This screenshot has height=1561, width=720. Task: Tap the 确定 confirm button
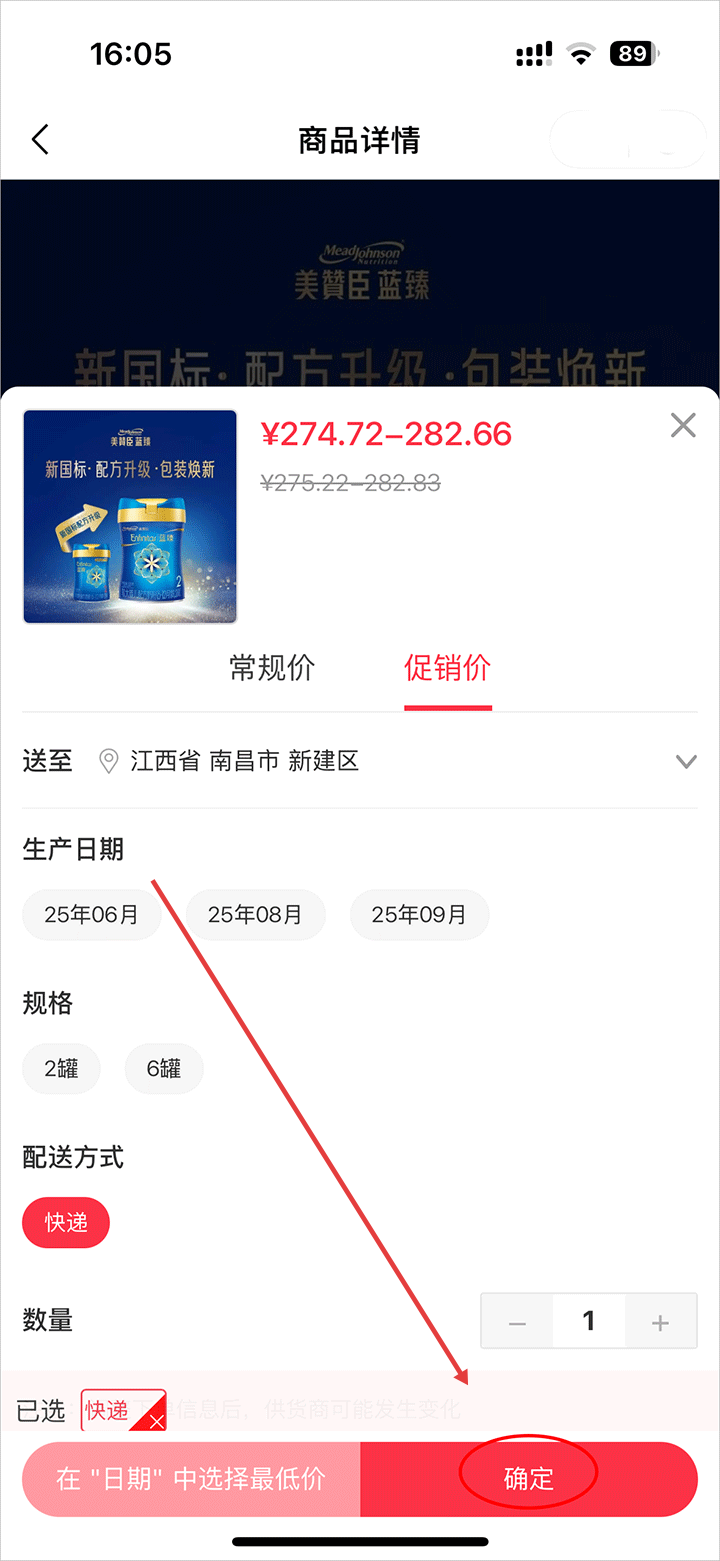[x=528, y=1479]
